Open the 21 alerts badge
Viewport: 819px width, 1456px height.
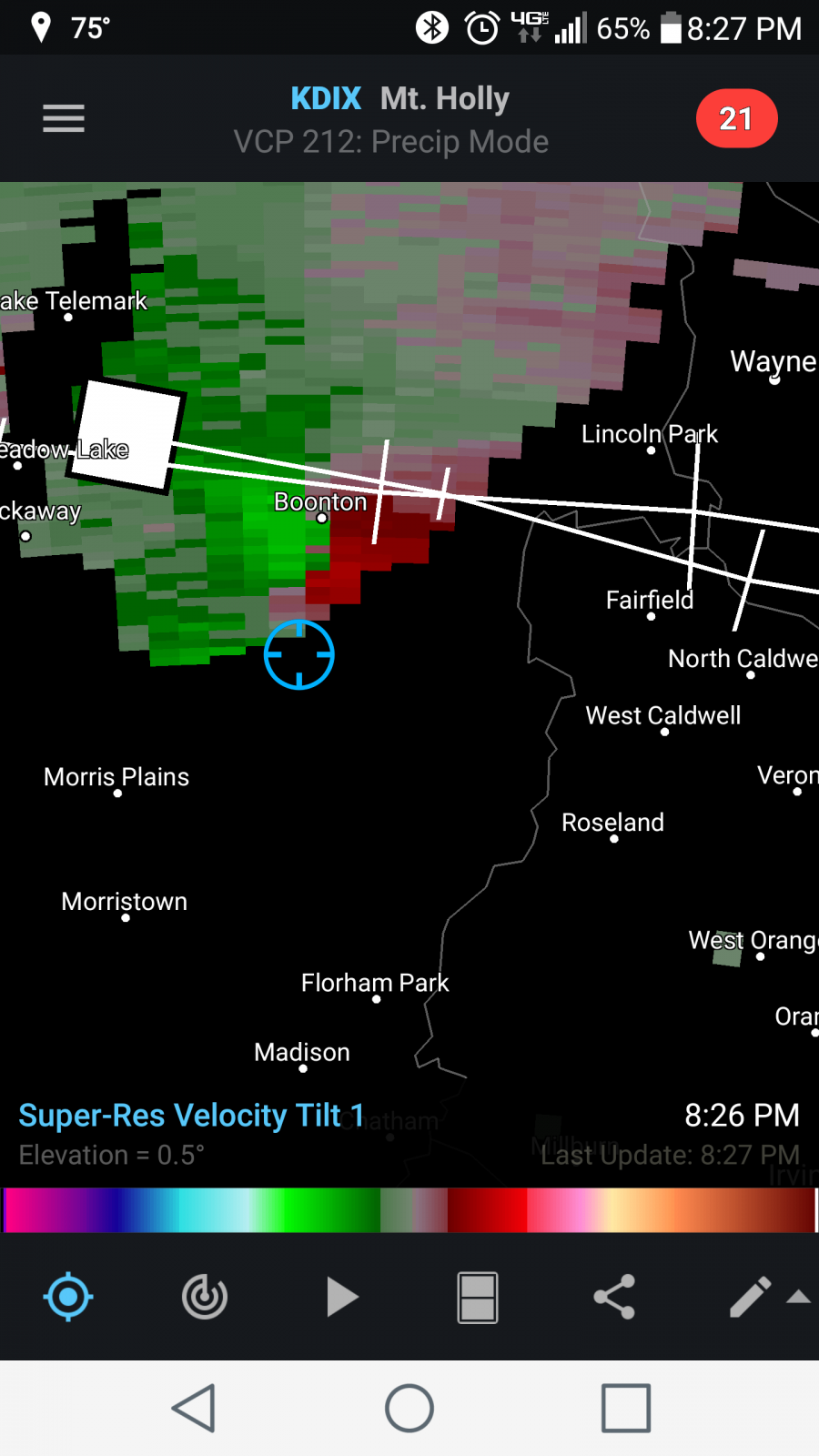click(x=736, y=118)
